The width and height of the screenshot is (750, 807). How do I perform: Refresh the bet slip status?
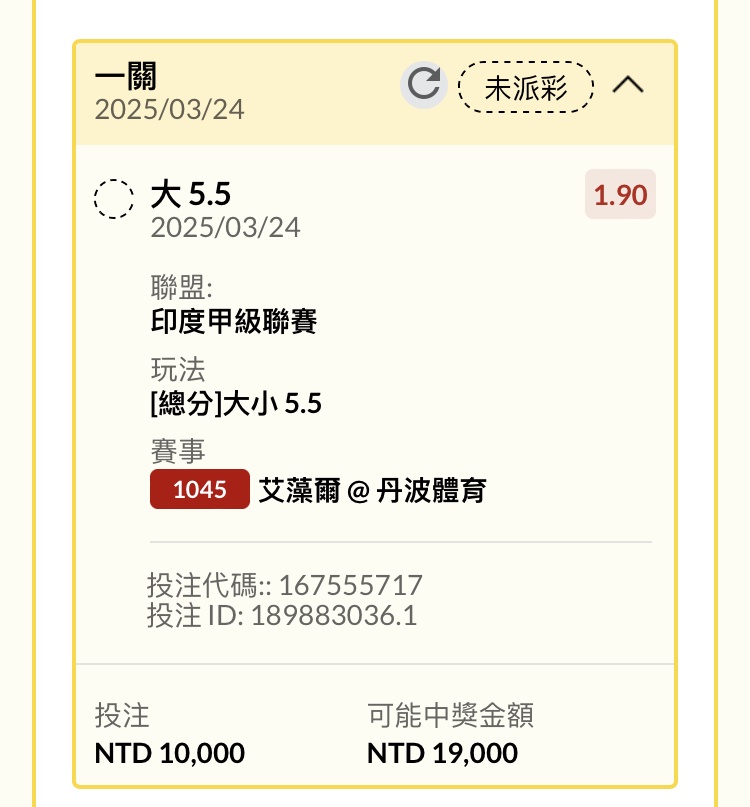[424, 85]
